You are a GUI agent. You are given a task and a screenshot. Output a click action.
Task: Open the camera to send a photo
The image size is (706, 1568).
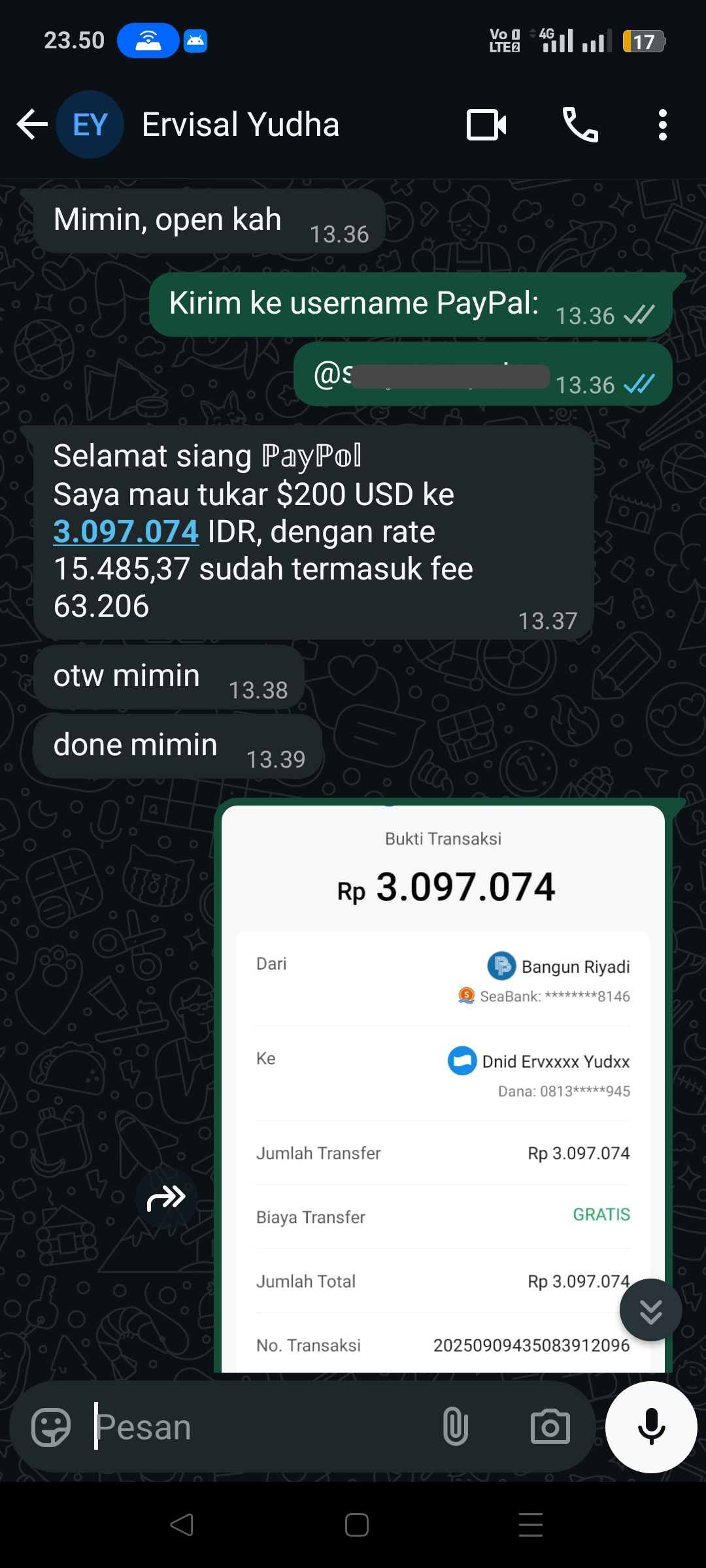tap(550, 1426)
